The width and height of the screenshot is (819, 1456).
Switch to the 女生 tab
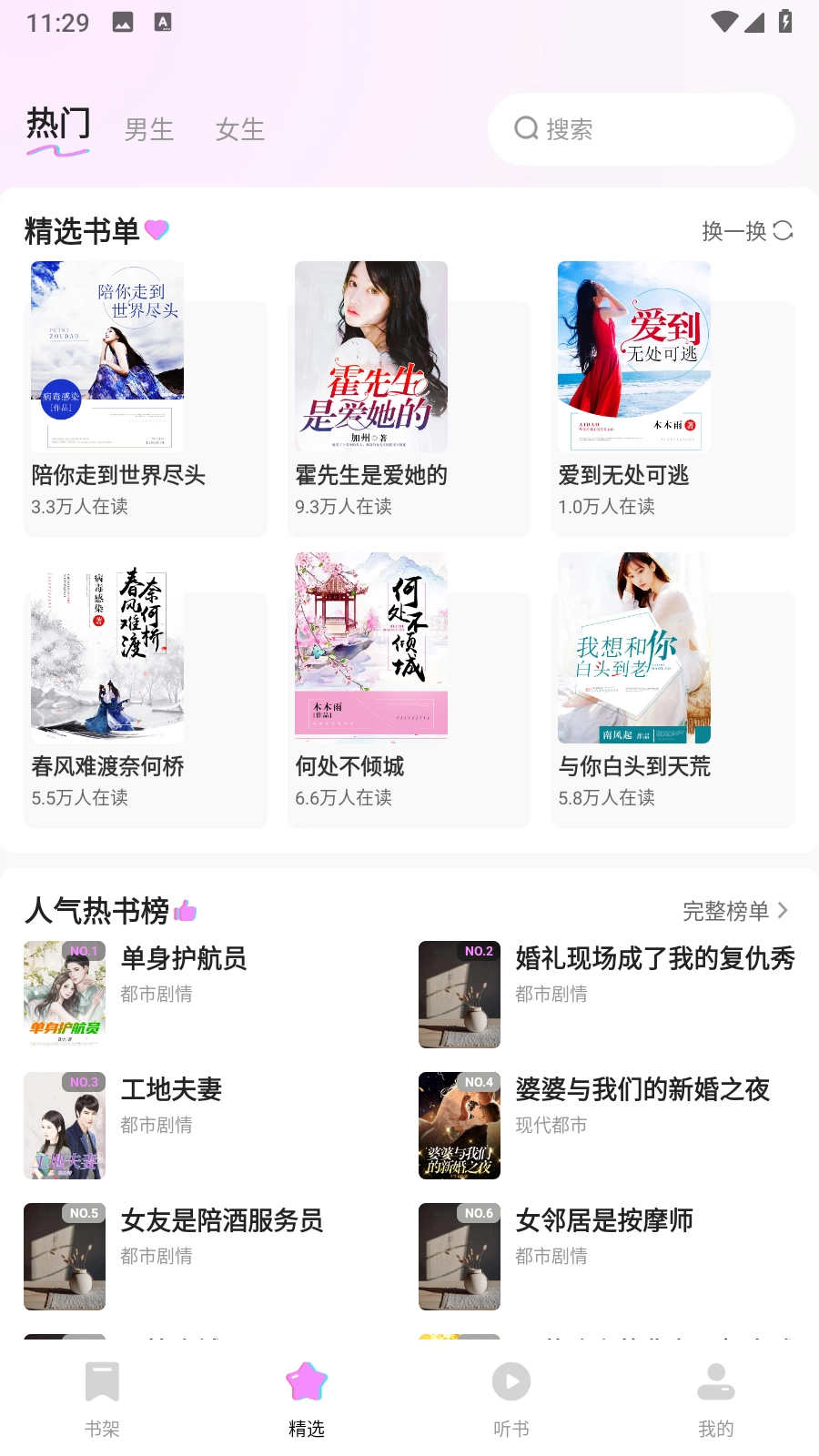[x=239, y=129]
